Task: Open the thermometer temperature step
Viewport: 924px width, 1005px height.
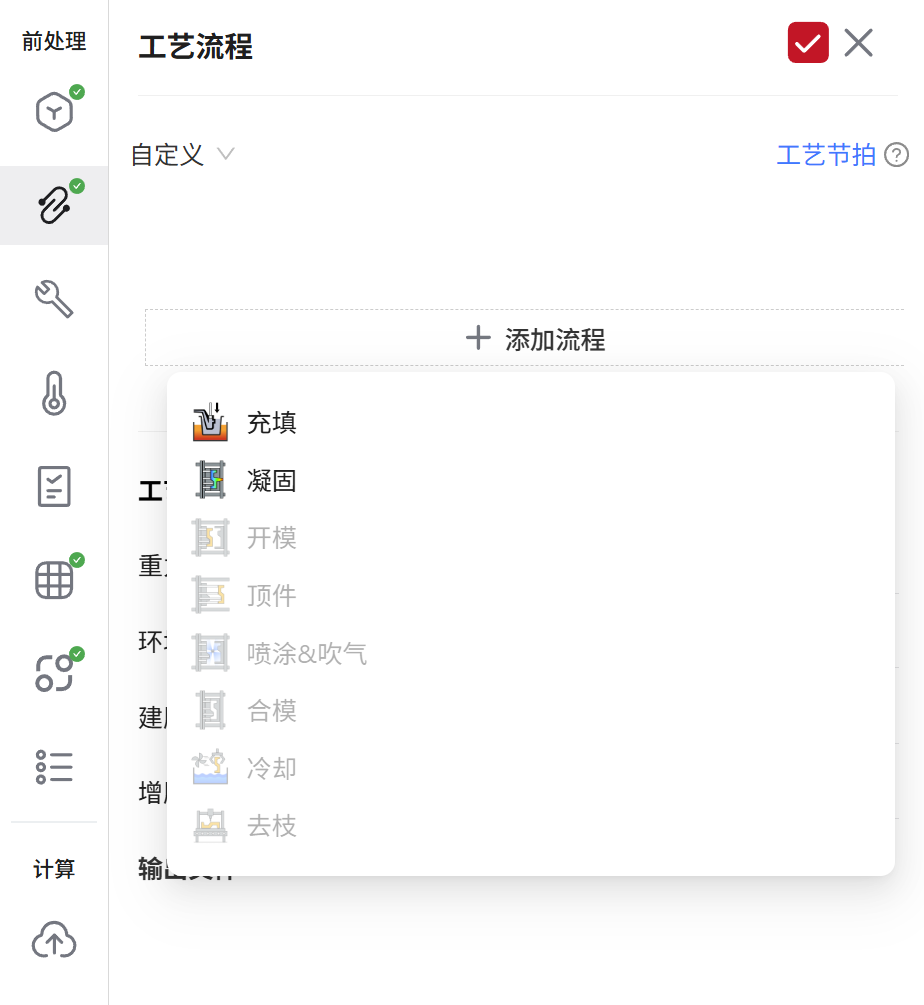Action: coord(54,393)
